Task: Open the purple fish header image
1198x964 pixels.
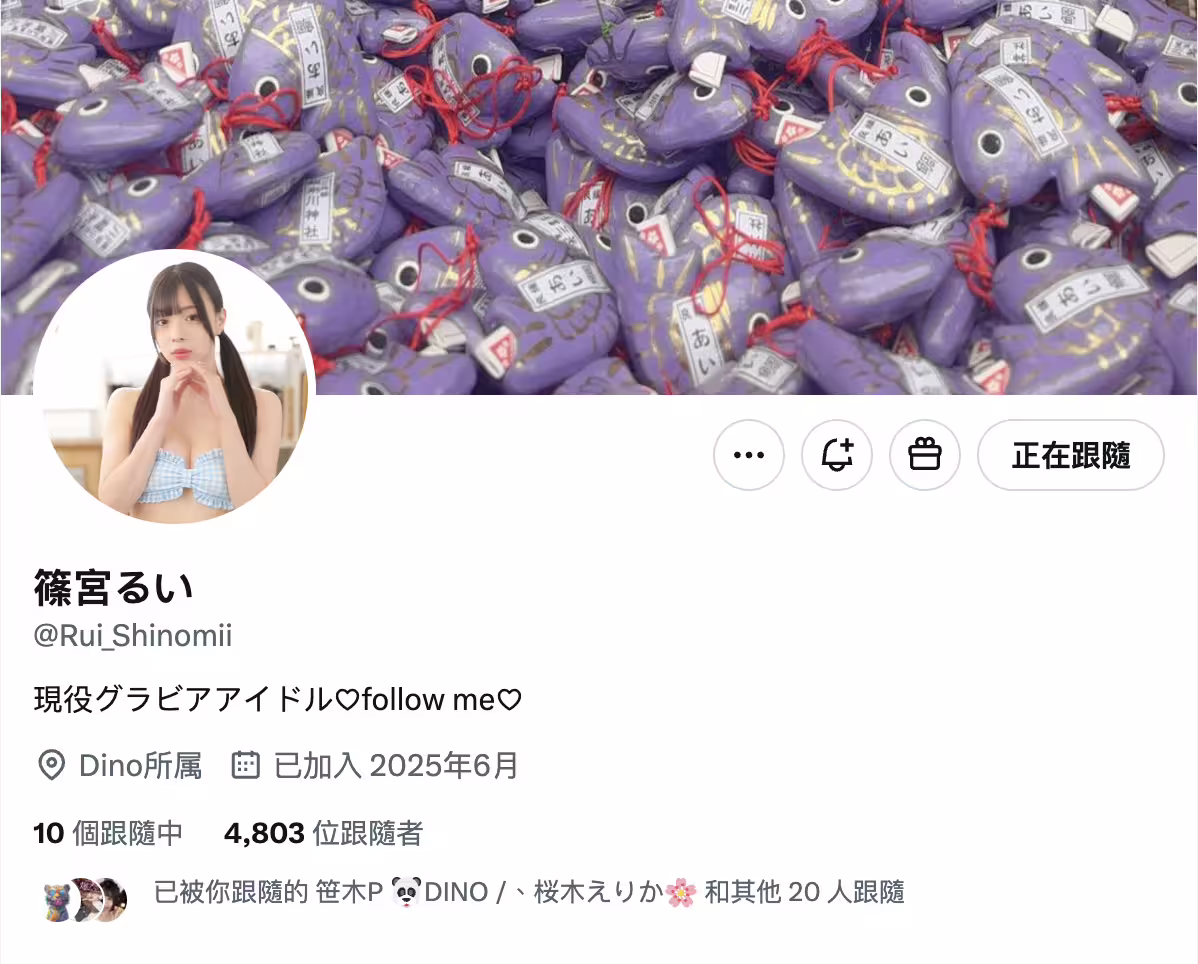Action: [700, 180]
